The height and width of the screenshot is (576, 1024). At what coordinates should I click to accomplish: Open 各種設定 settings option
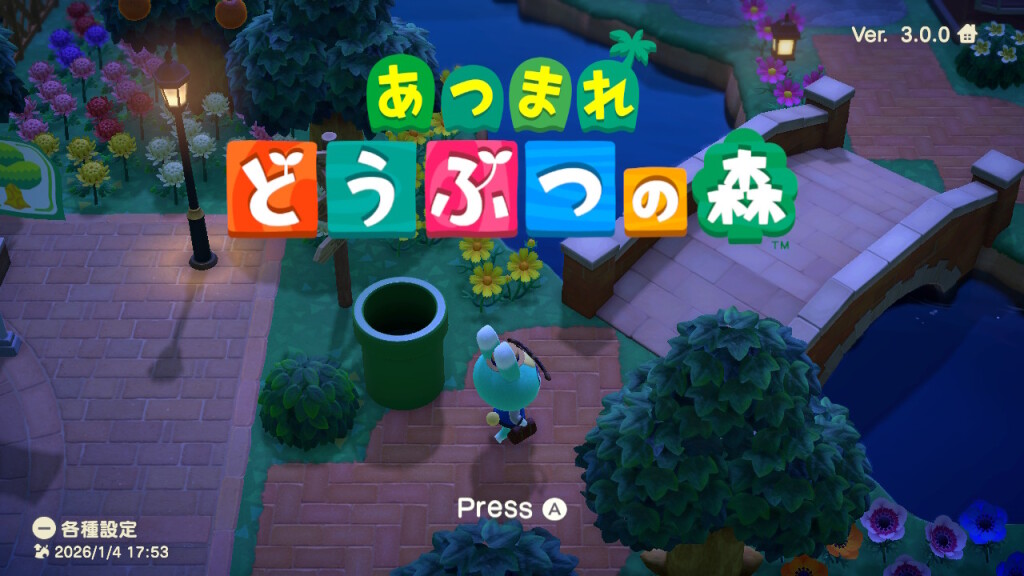(x=85, y=529)
